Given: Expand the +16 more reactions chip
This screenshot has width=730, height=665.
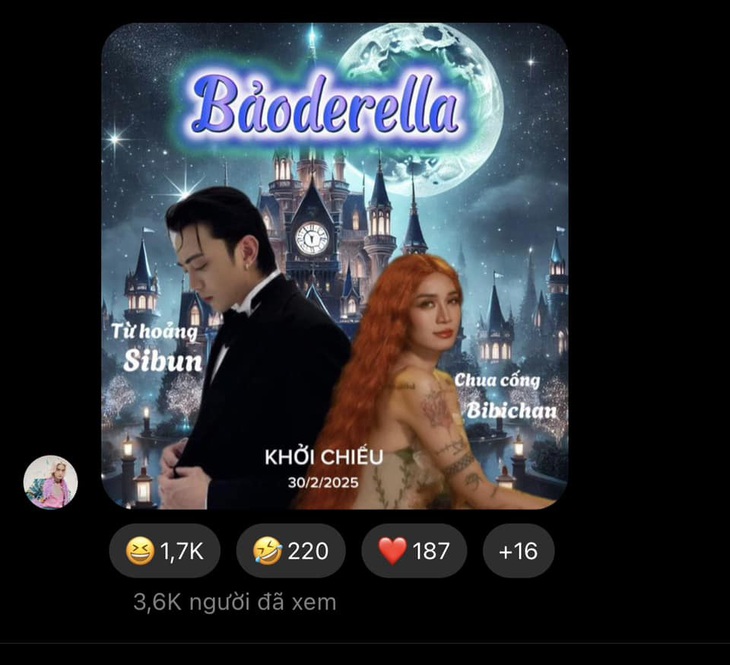Looking at the screenshot, I should pyautogui.click(x=517, y=551).
